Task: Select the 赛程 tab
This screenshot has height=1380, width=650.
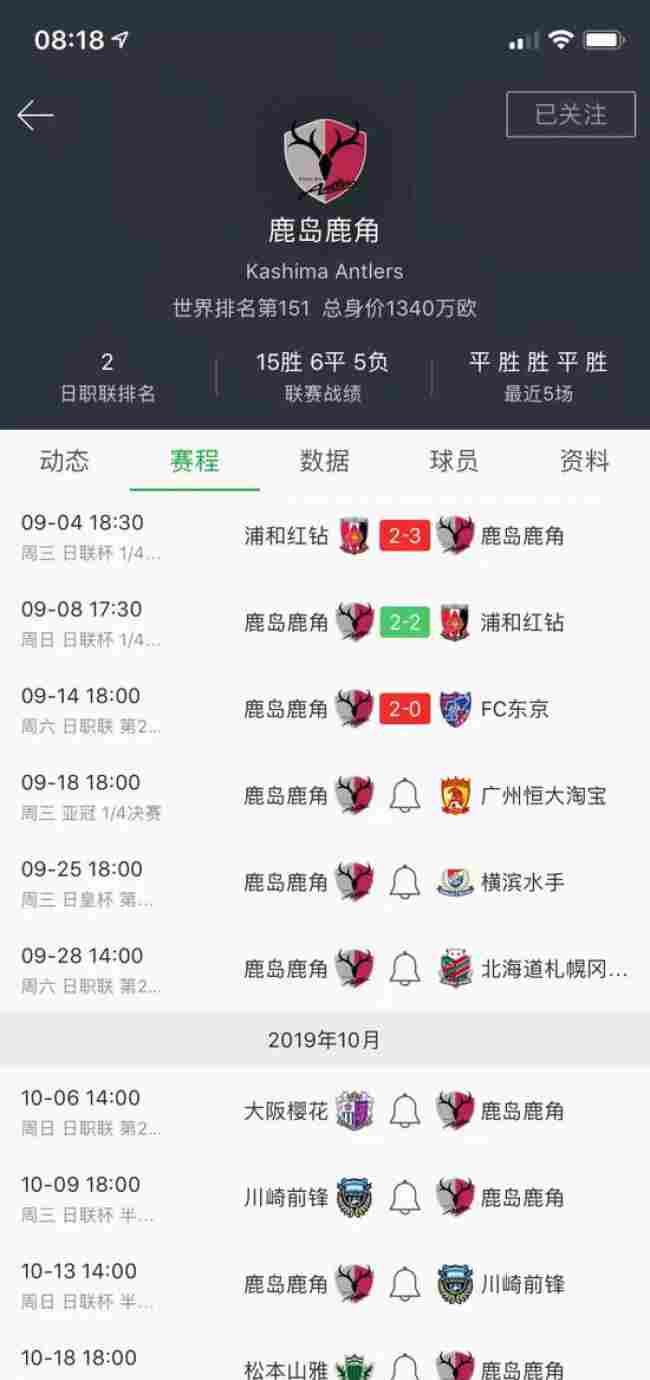Action: point(194,461)
